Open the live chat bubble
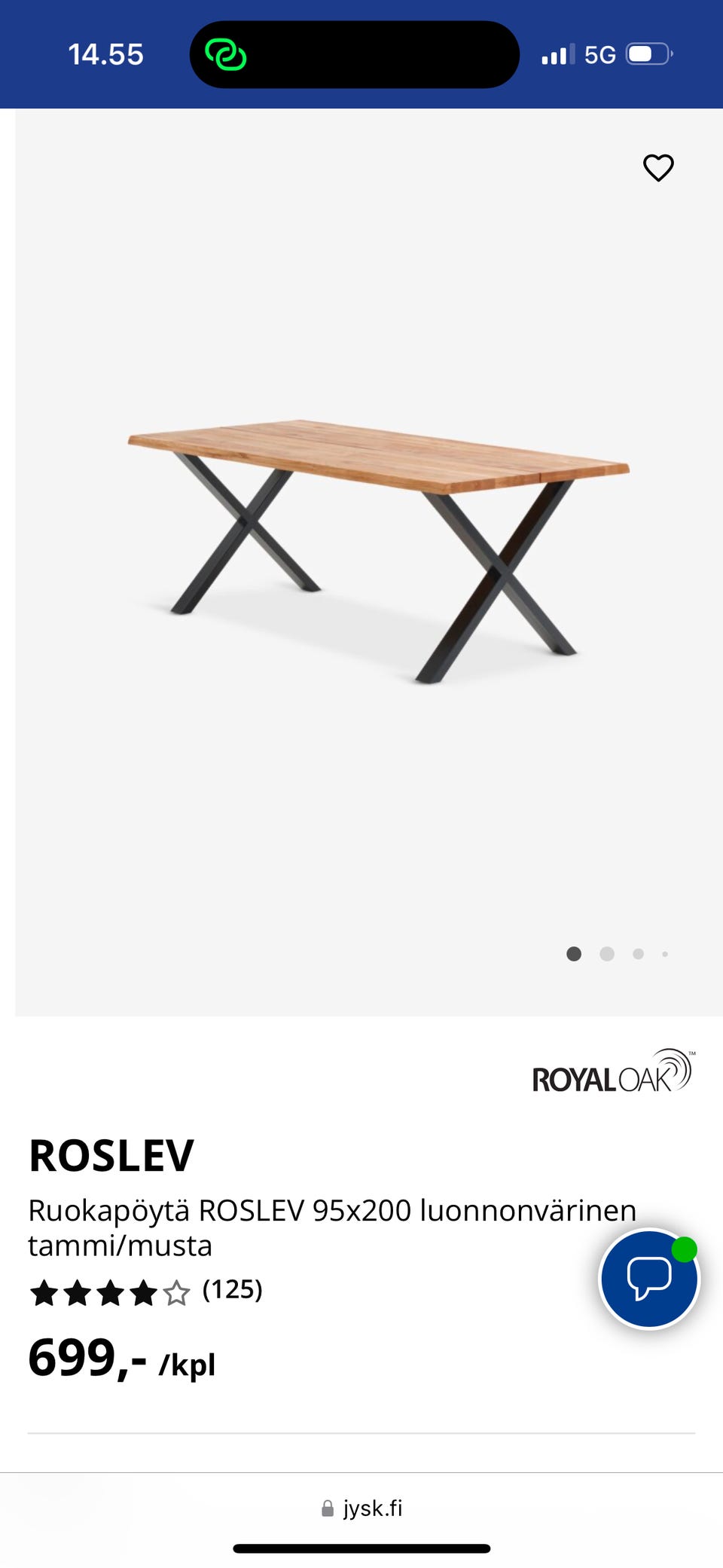This screenshot has height=1568, width=723. click(x=649, y=1278)
